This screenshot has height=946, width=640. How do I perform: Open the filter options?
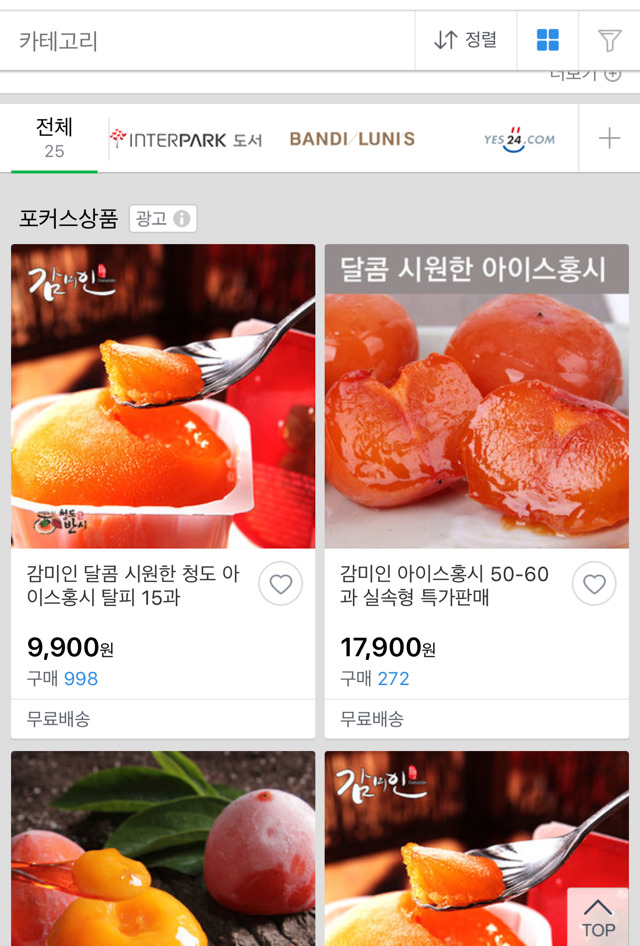point(609,41)
